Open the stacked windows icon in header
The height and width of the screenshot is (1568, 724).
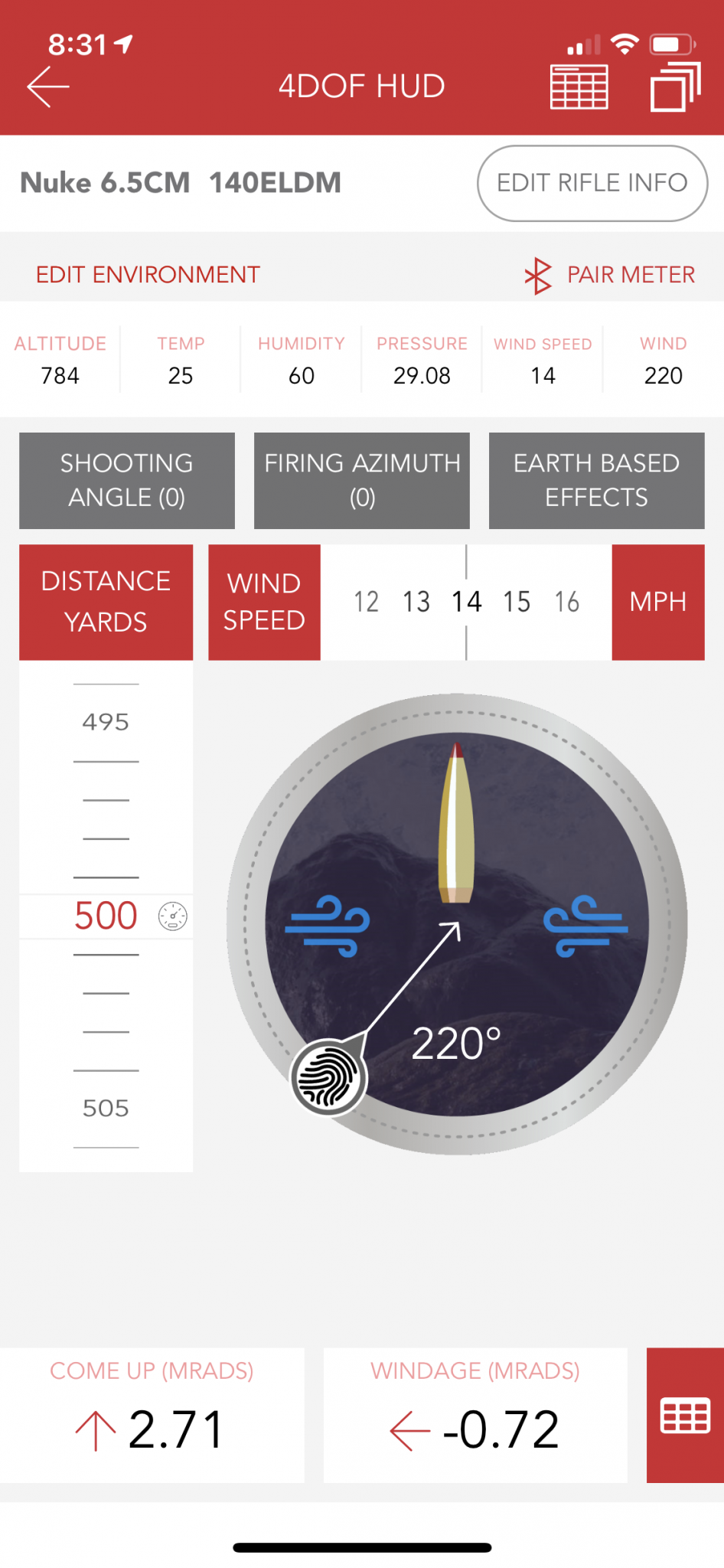(x=675, y=87)
